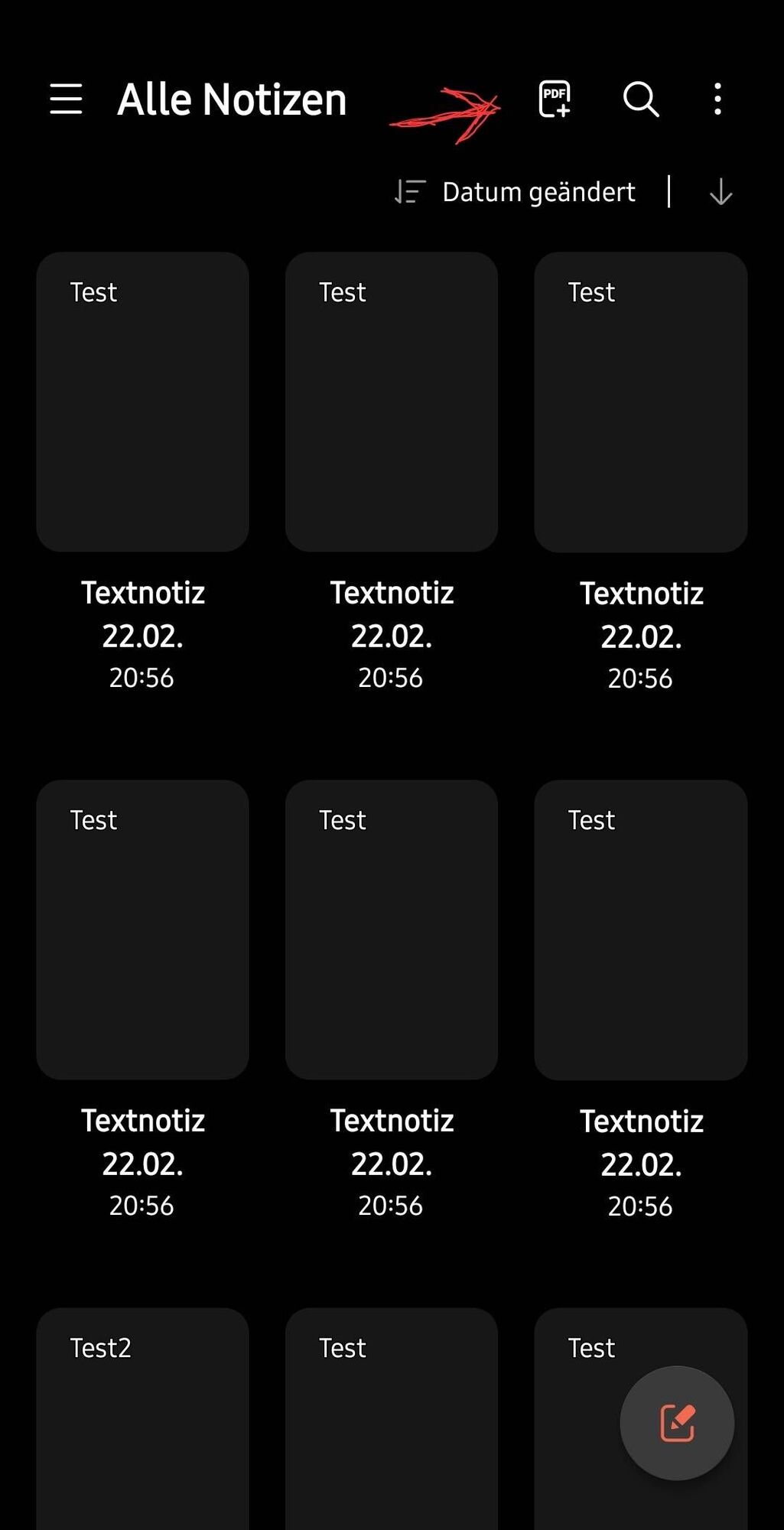This screenshot has height=1530, width=784.
Task: Open the overflow menu
Action: point(717,99)
